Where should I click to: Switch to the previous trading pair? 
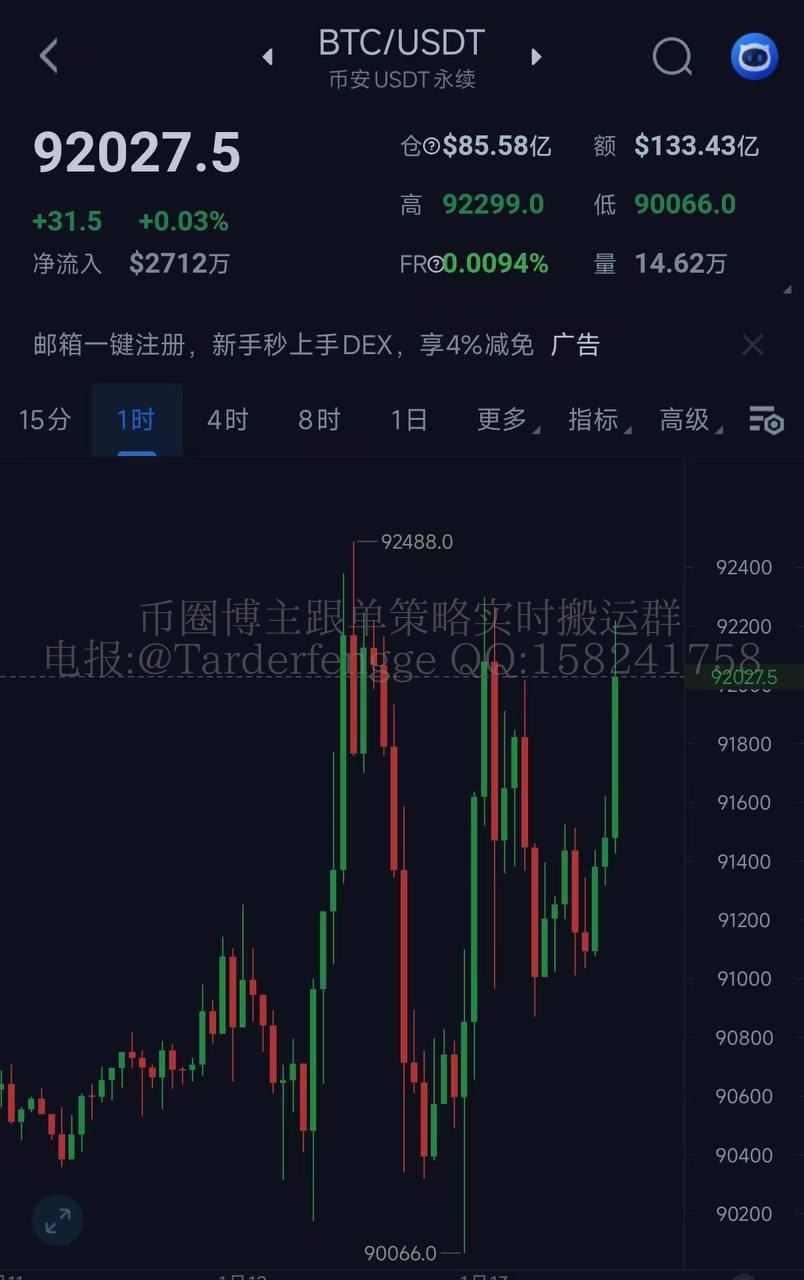(x=268, y=57)
